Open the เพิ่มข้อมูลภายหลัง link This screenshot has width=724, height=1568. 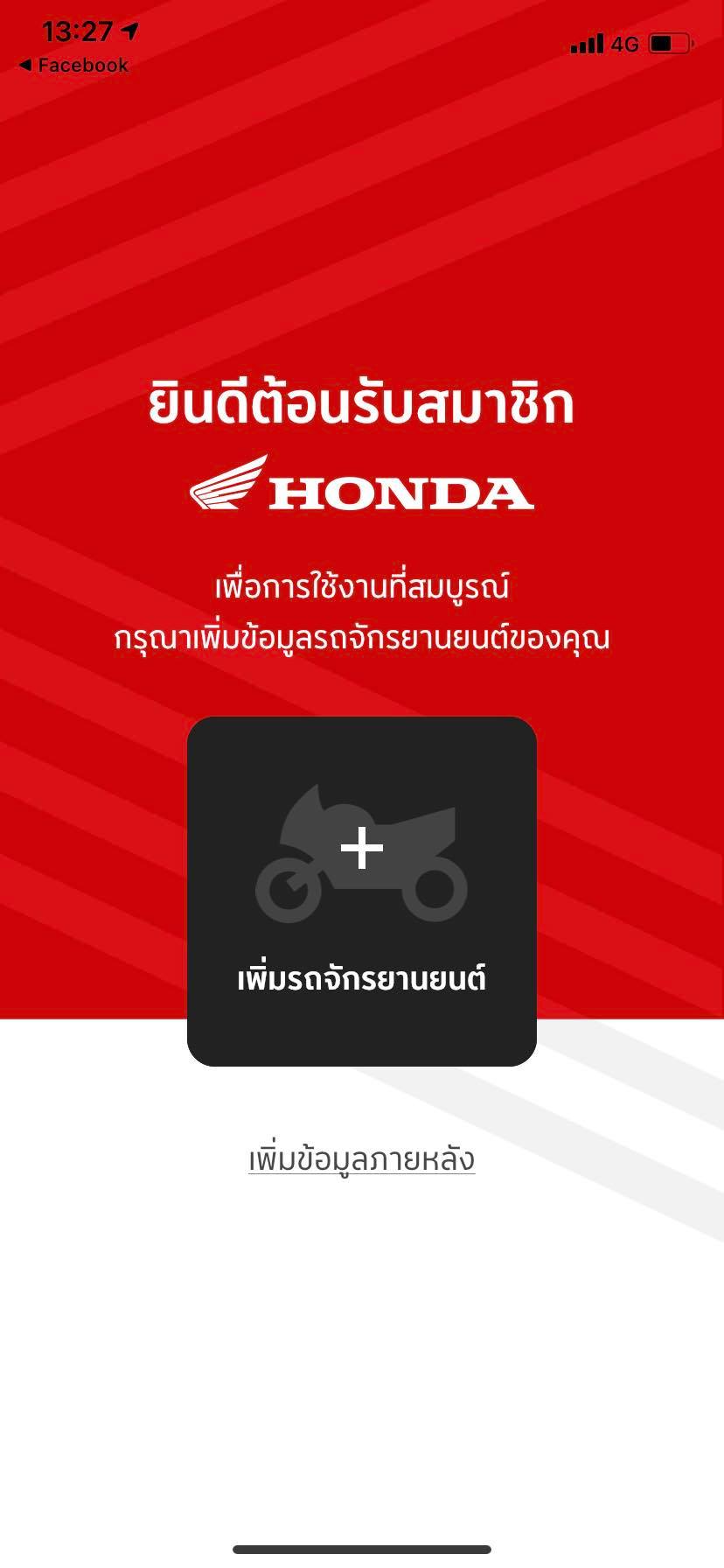[361, 1158]
